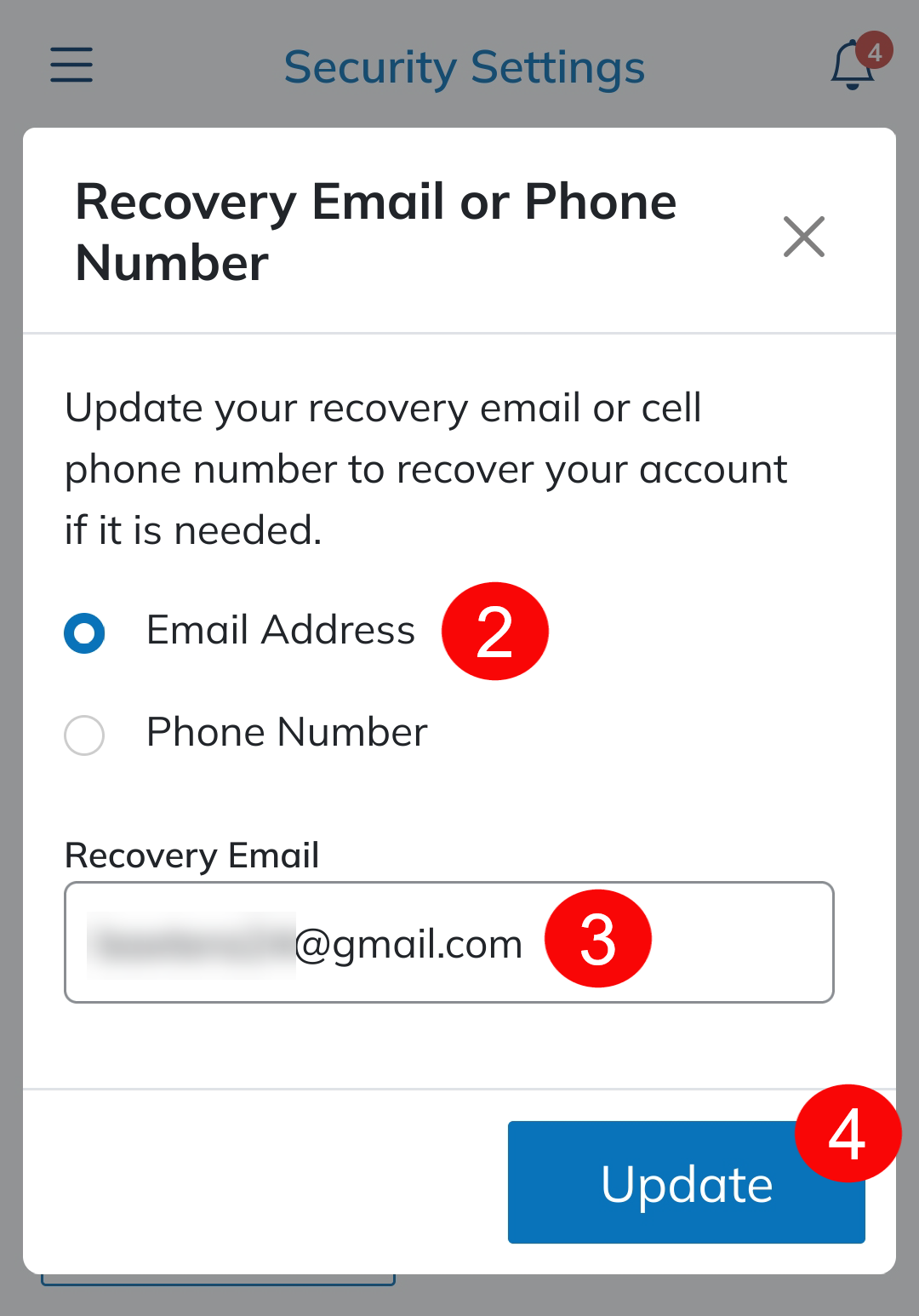
Task: Open the notifications bell
Action: coord(853,66)
